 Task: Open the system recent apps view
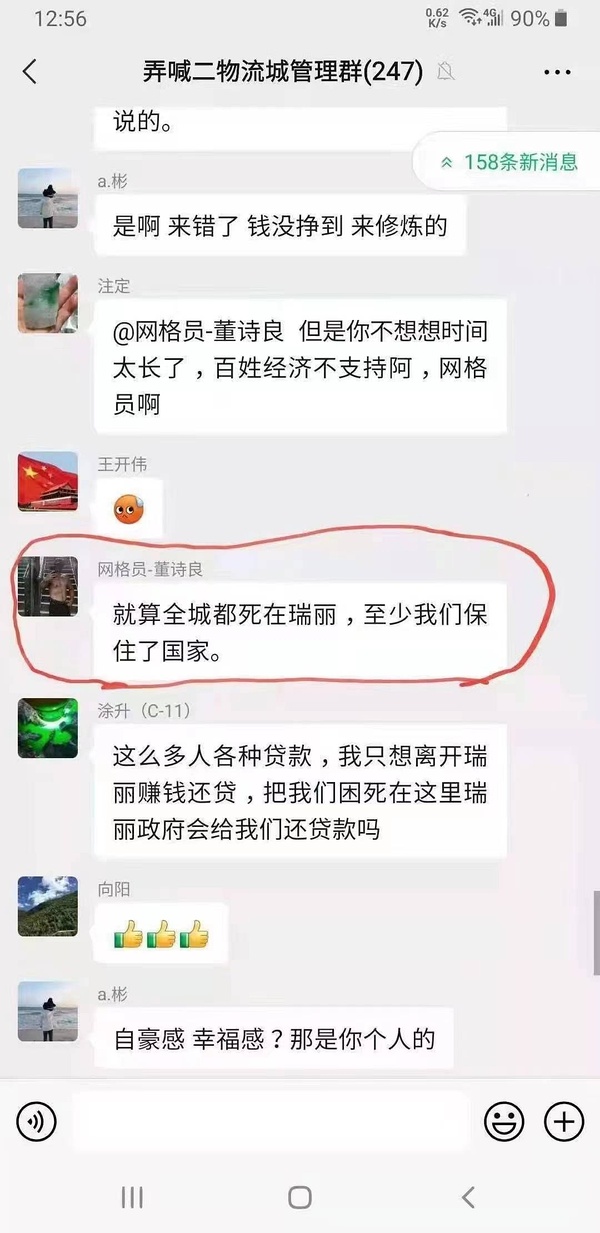[132, 1197]
